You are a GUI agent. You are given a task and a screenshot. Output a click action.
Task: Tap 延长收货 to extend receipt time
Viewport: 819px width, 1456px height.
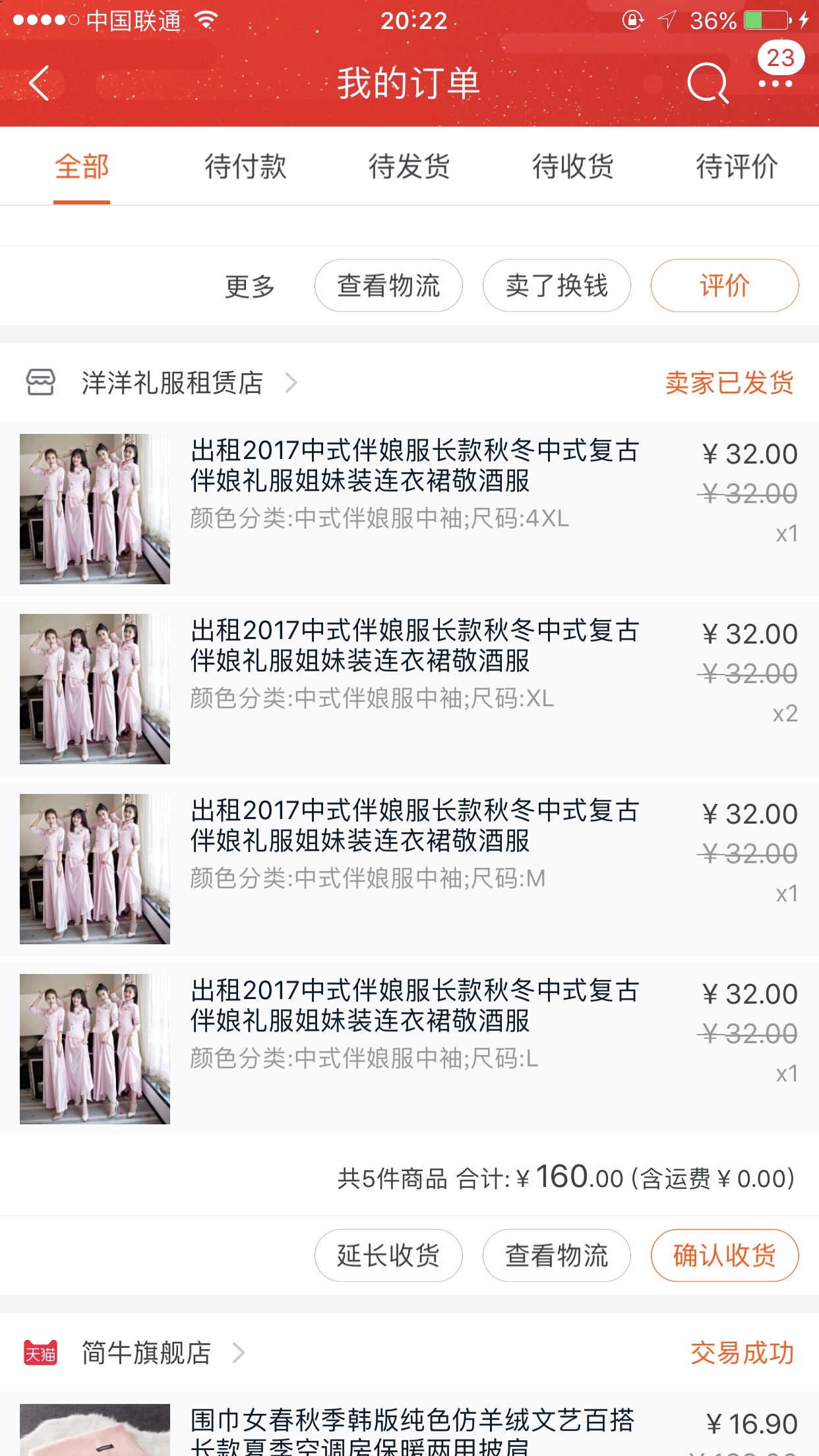point(388,1256)
